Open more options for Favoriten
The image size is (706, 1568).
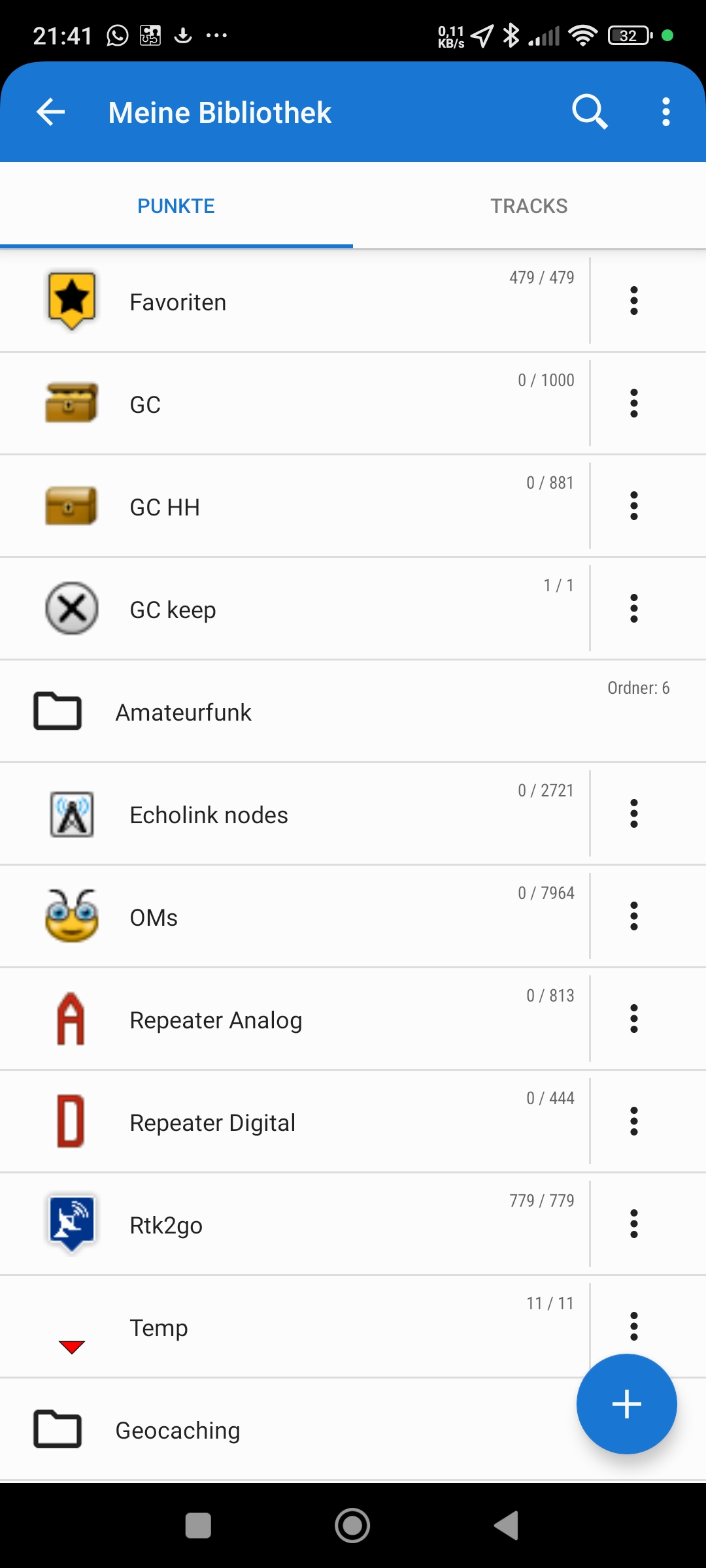pyautogui.click(x=633, y=301)
